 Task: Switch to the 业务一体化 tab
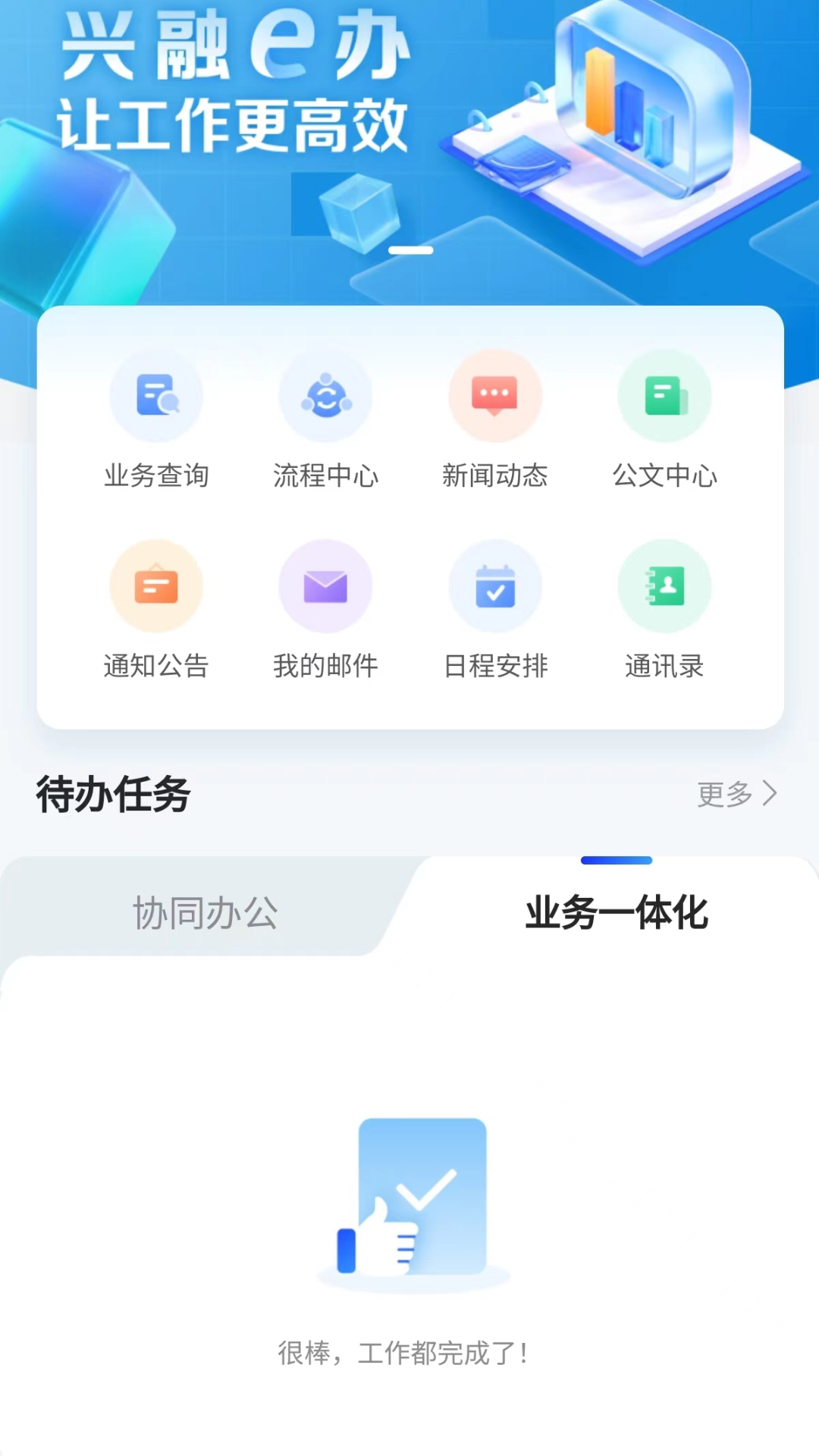point(617,915)
